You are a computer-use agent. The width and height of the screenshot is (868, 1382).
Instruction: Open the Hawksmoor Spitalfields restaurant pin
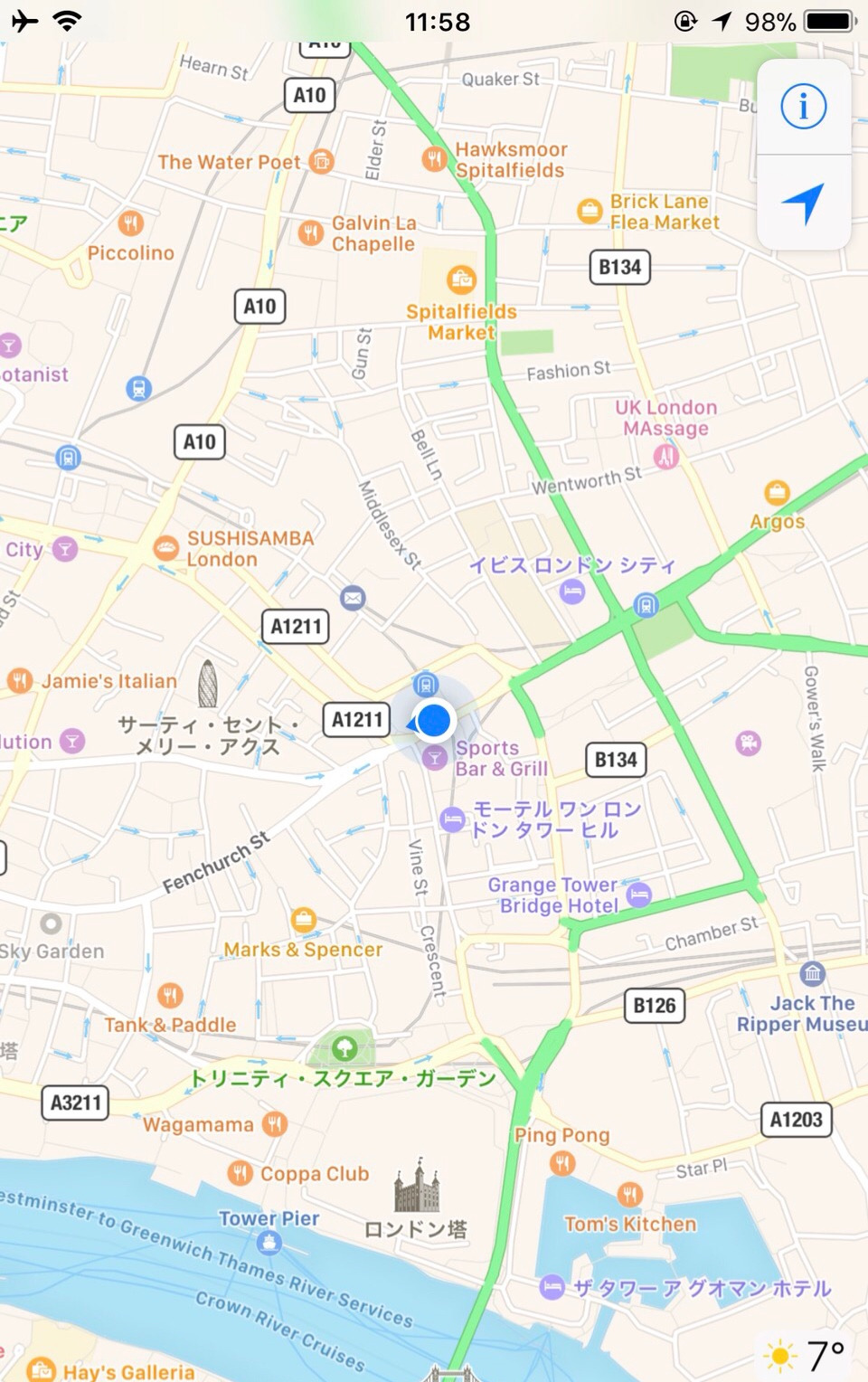[x=435, y=159]
